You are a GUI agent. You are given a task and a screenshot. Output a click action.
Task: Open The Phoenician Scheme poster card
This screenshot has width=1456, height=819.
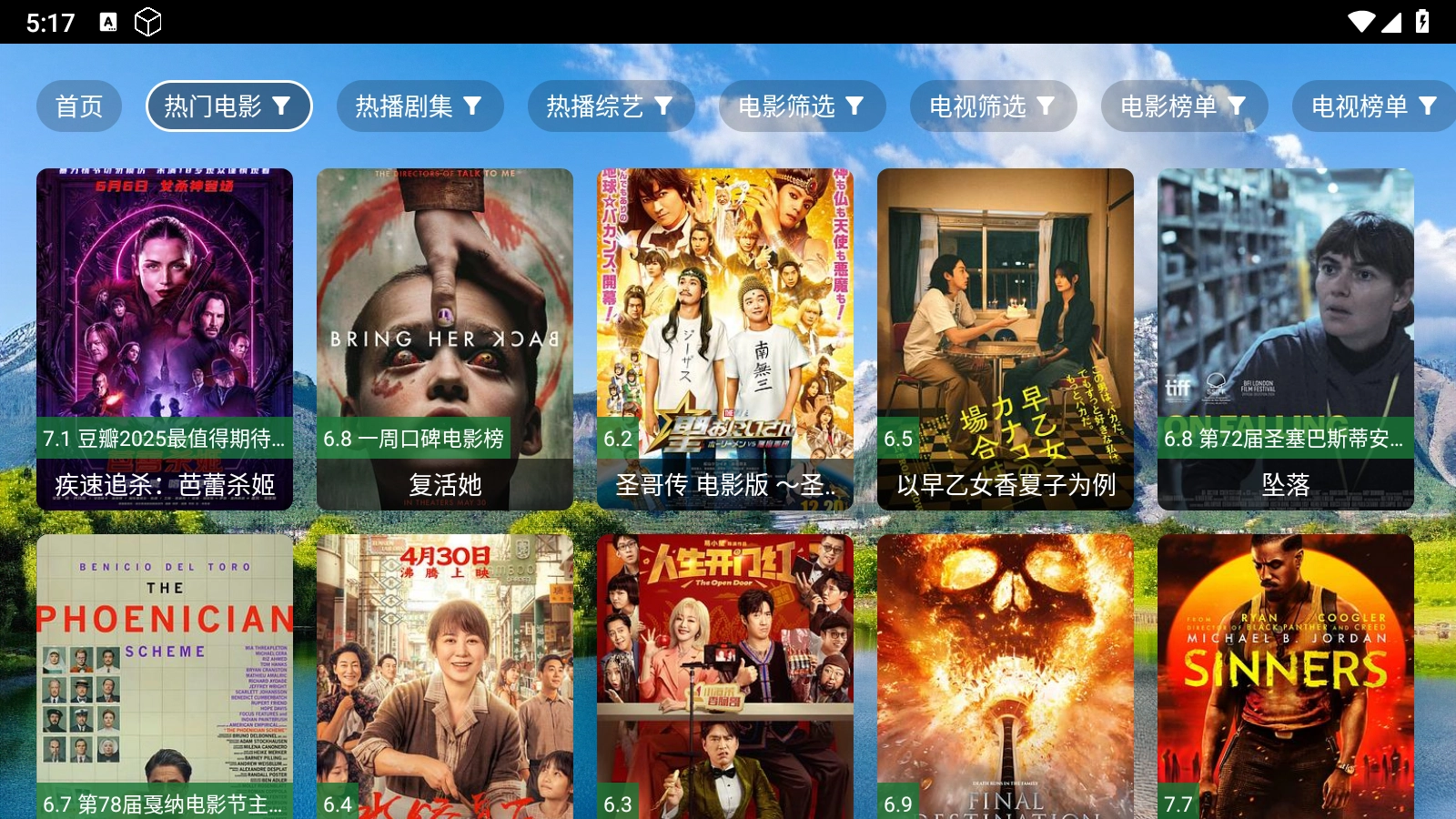click(x=165, y=675)
